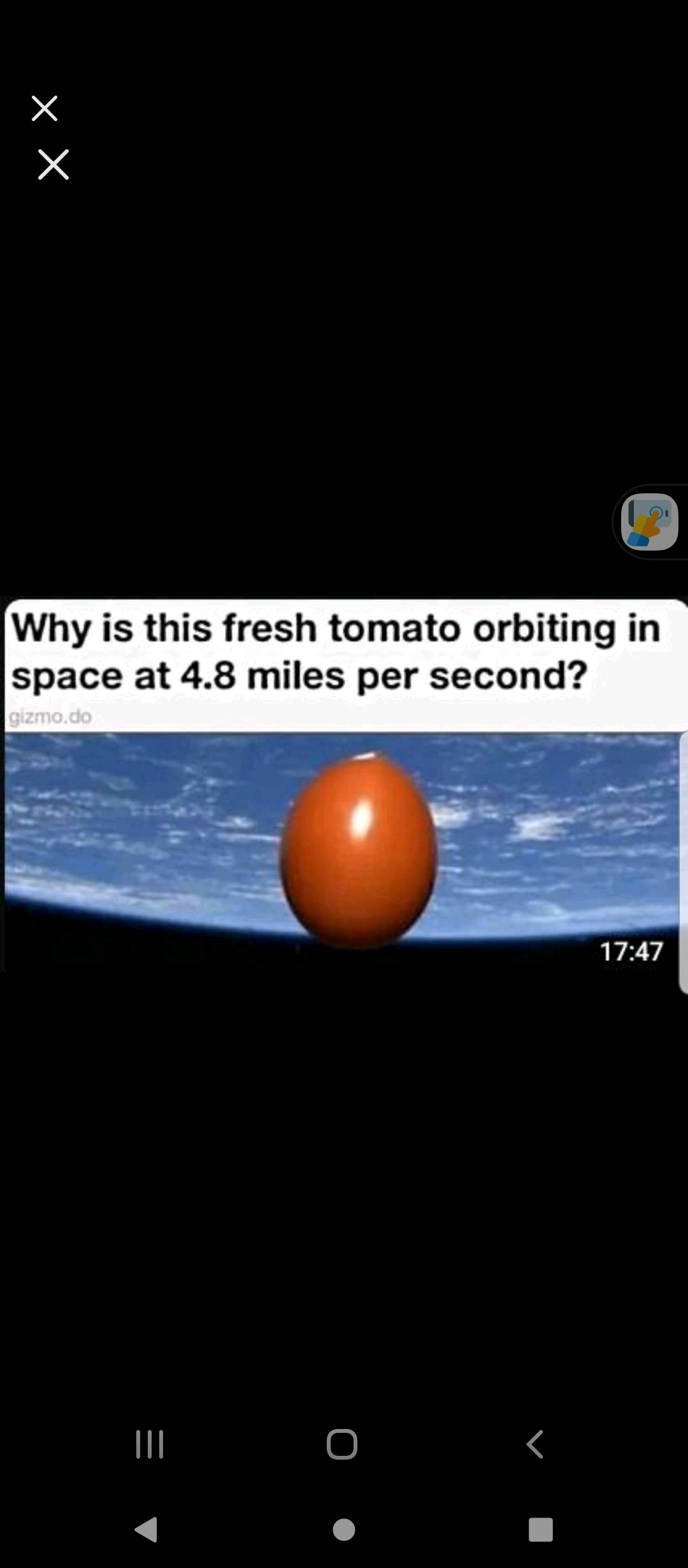Open the floating auto-tap assistant icon
This screenshot has height=1568, width=688.
649,521
